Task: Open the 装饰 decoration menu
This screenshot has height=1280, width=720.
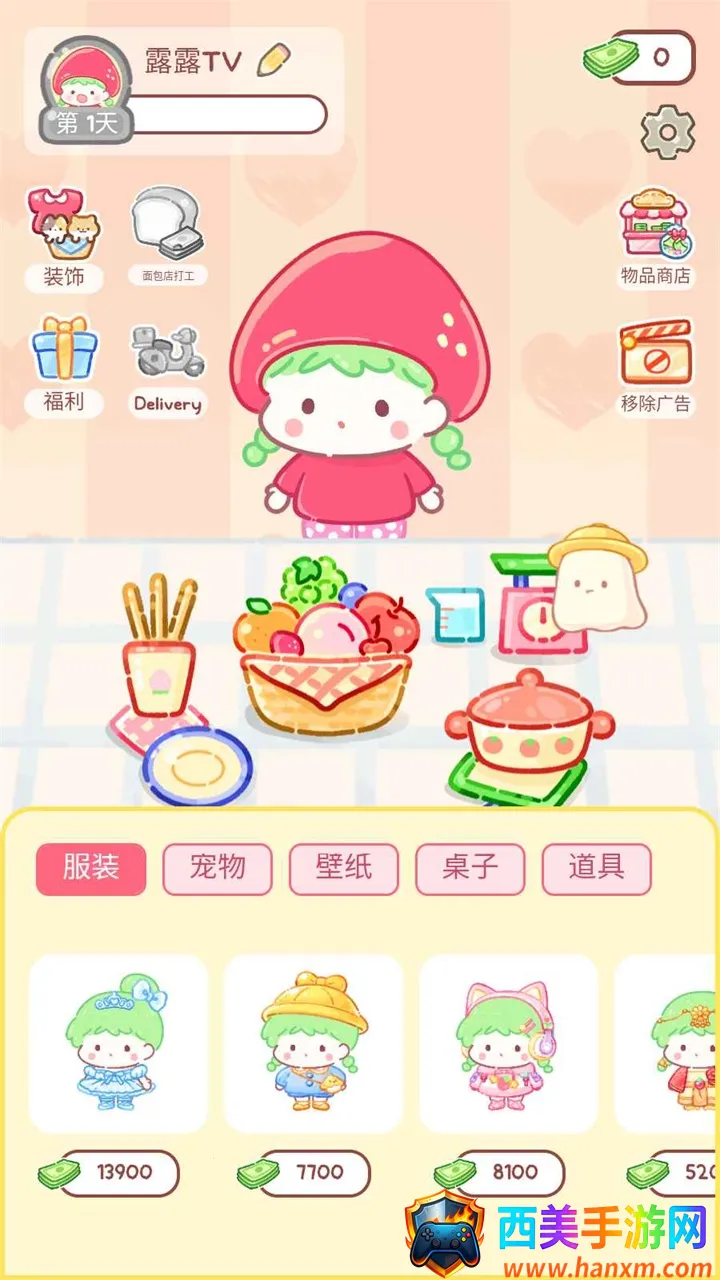Action: click(64, 238)
